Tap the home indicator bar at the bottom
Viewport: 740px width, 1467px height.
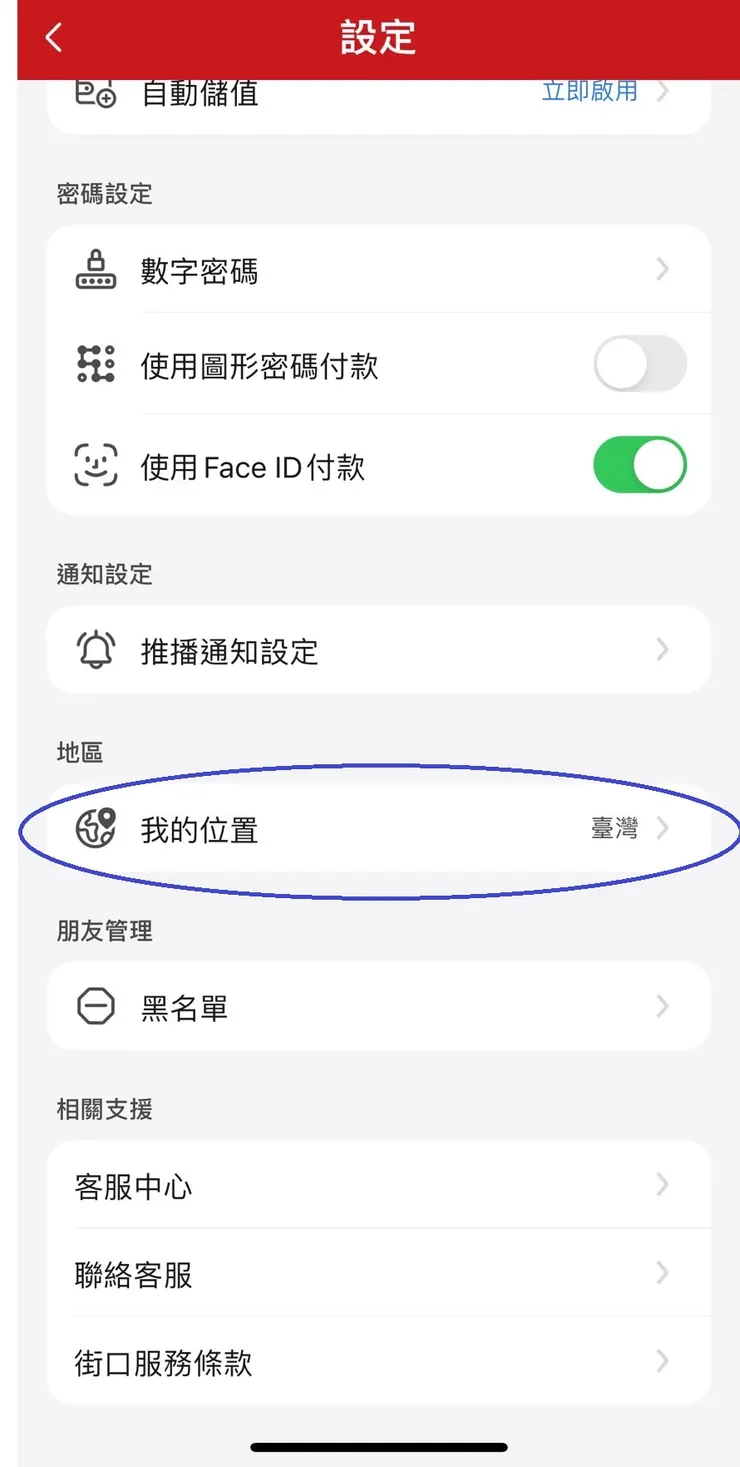[370, 1445]
